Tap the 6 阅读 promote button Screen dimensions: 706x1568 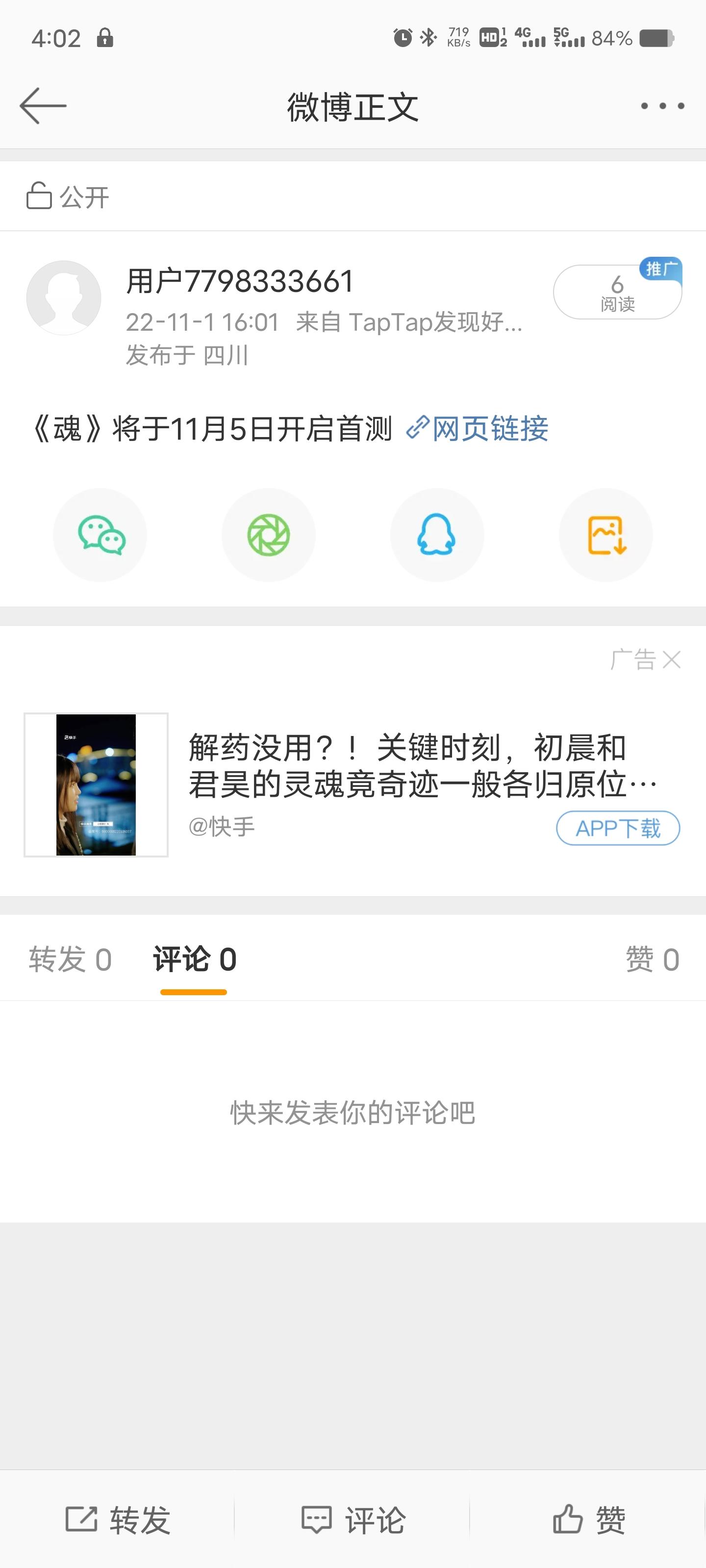[616, 292]
